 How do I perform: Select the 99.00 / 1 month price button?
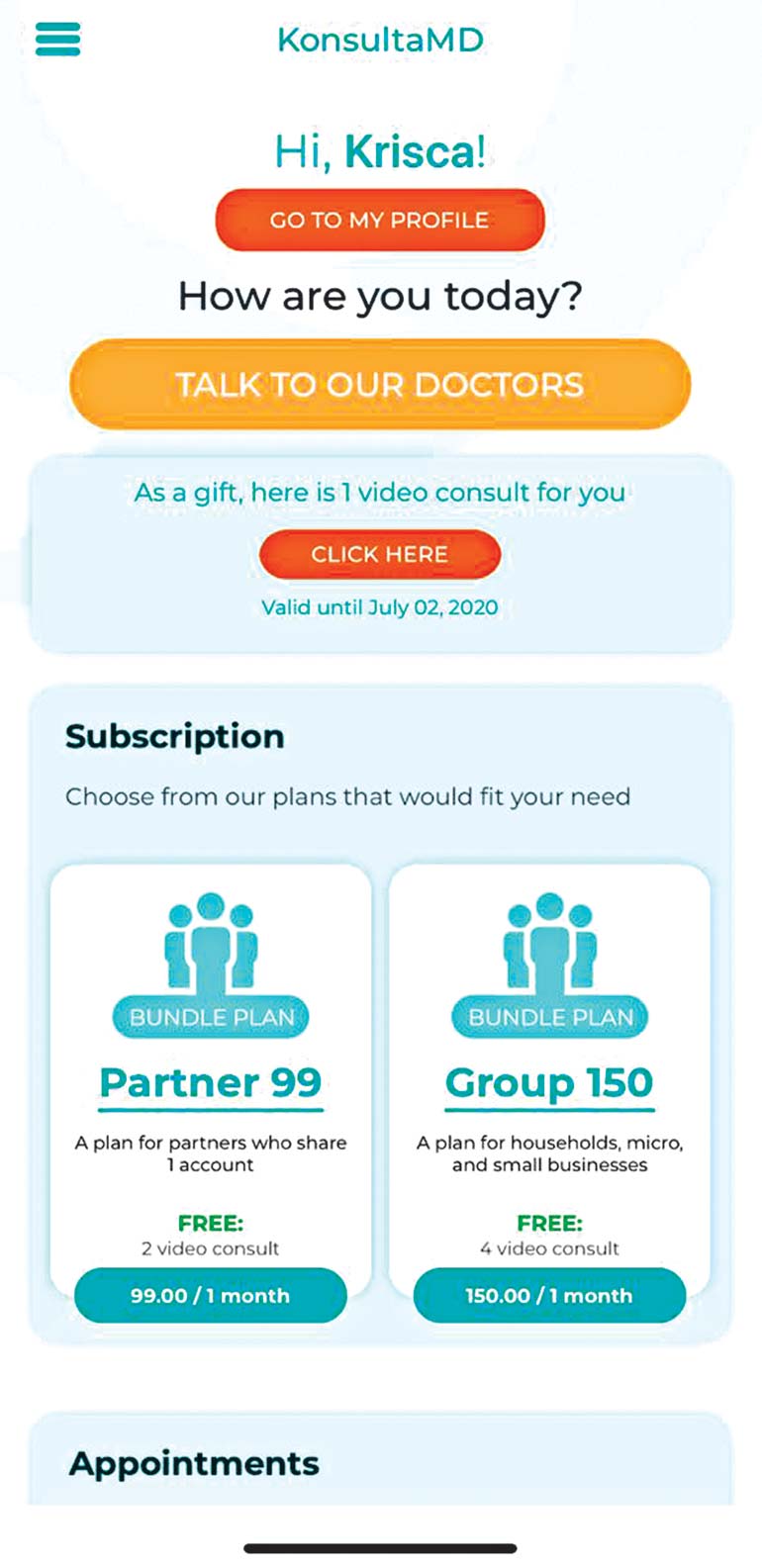click(x=211, y=1296)
